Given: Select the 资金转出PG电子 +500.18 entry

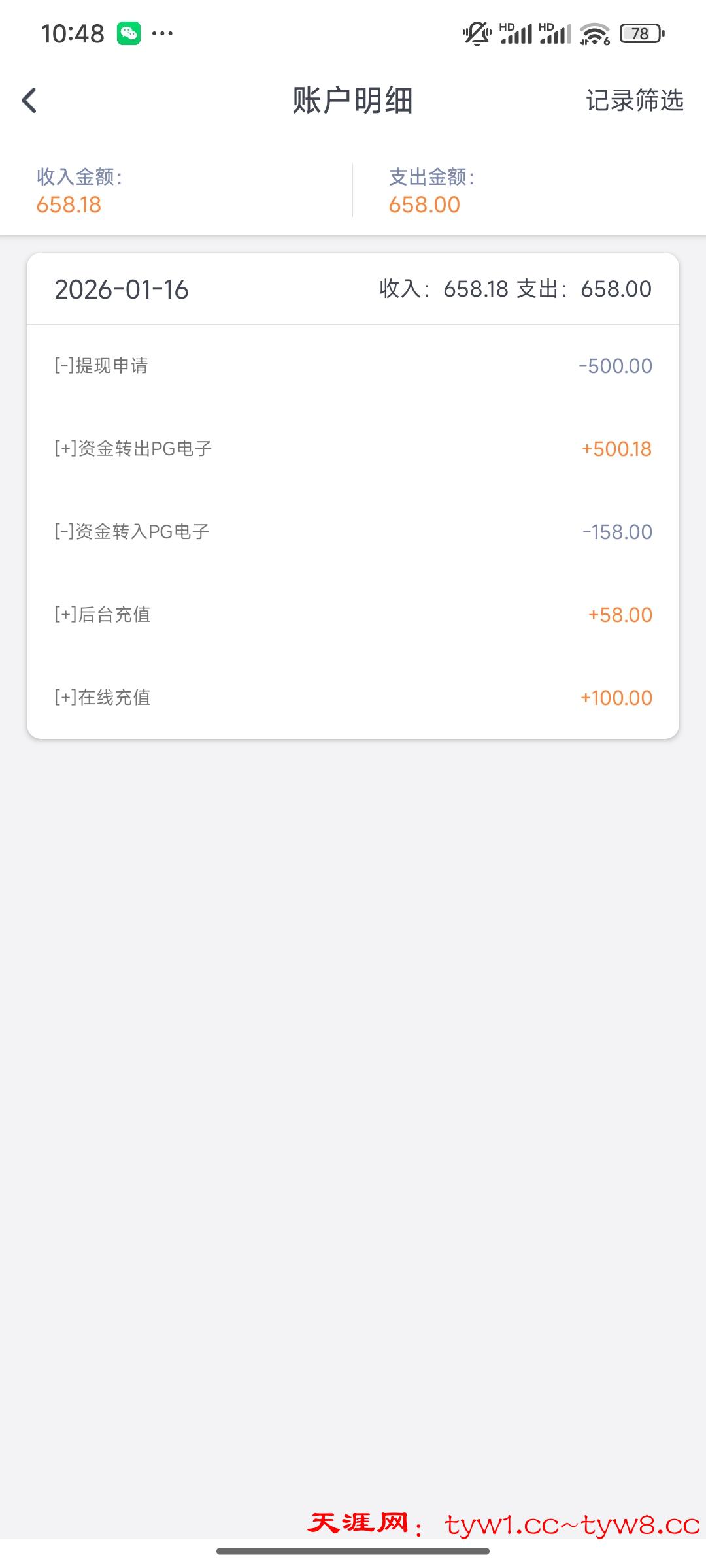Looking at the screenshot, I should (x=353, y=449).
